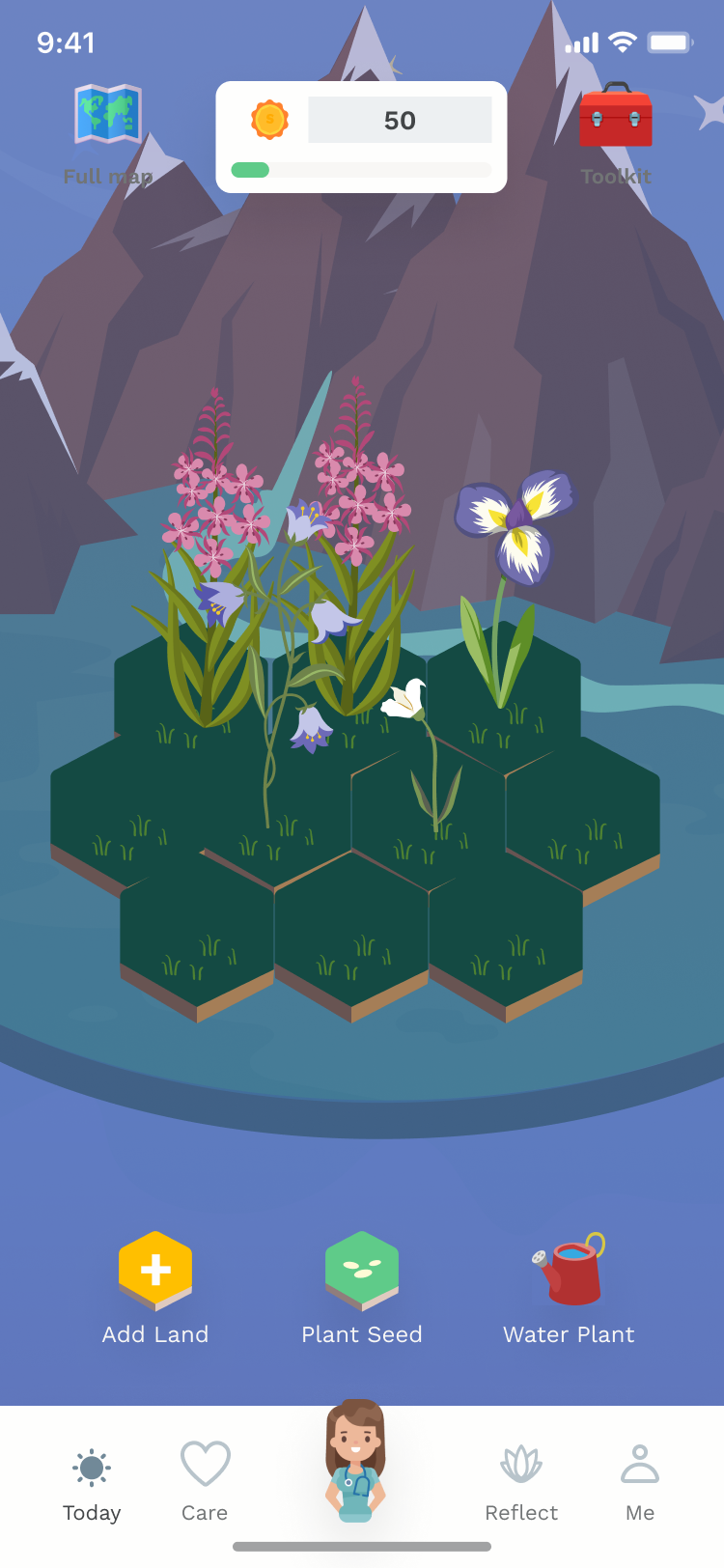Switch to the Today tab
The width and height of the screenshot is (724, 1568).
92,1483
